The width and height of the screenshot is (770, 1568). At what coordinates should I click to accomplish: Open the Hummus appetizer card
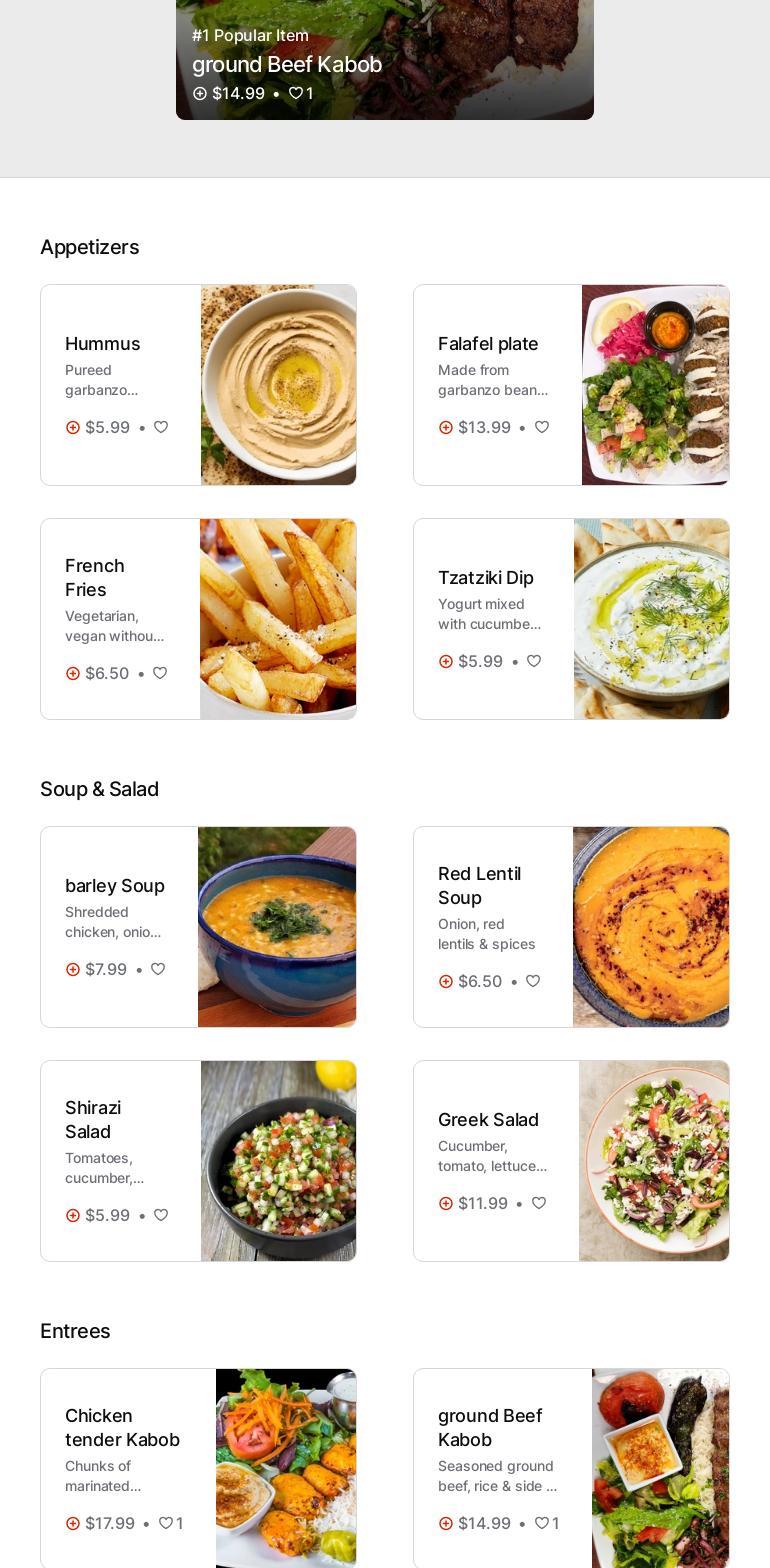[198, 385]
